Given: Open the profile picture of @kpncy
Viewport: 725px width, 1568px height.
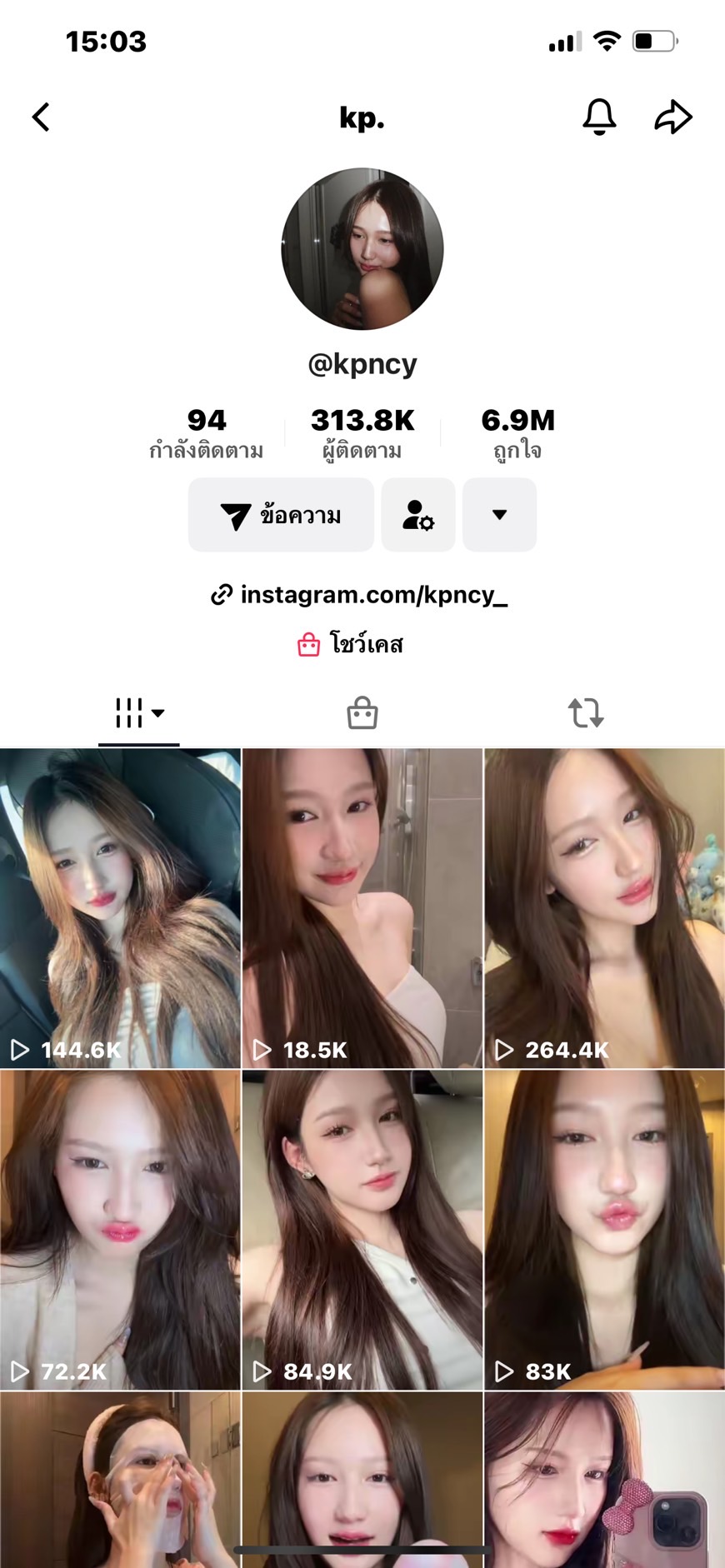Looking at the screenshot, I should pos(362,249).
